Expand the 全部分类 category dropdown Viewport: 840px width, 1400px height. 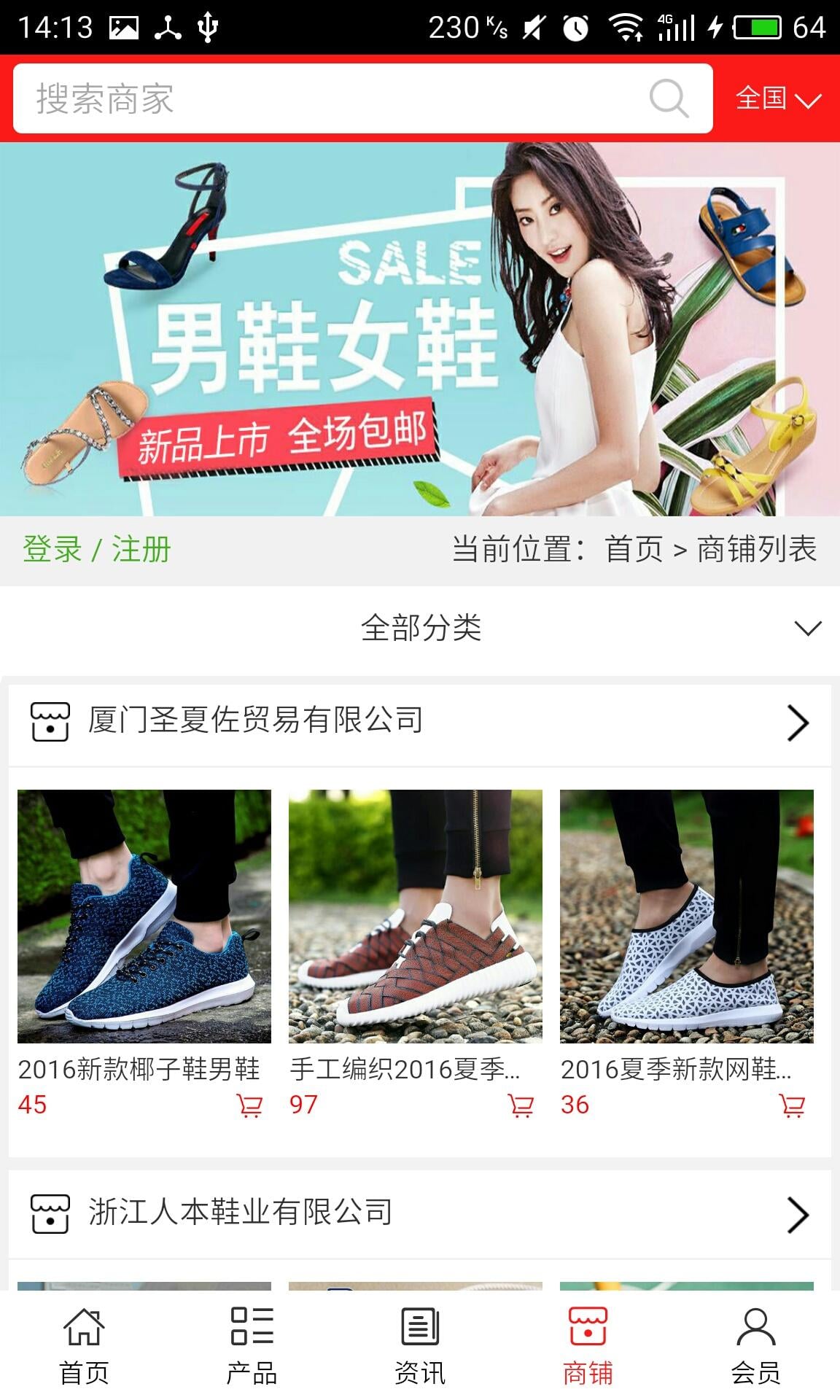click(420, 628)
